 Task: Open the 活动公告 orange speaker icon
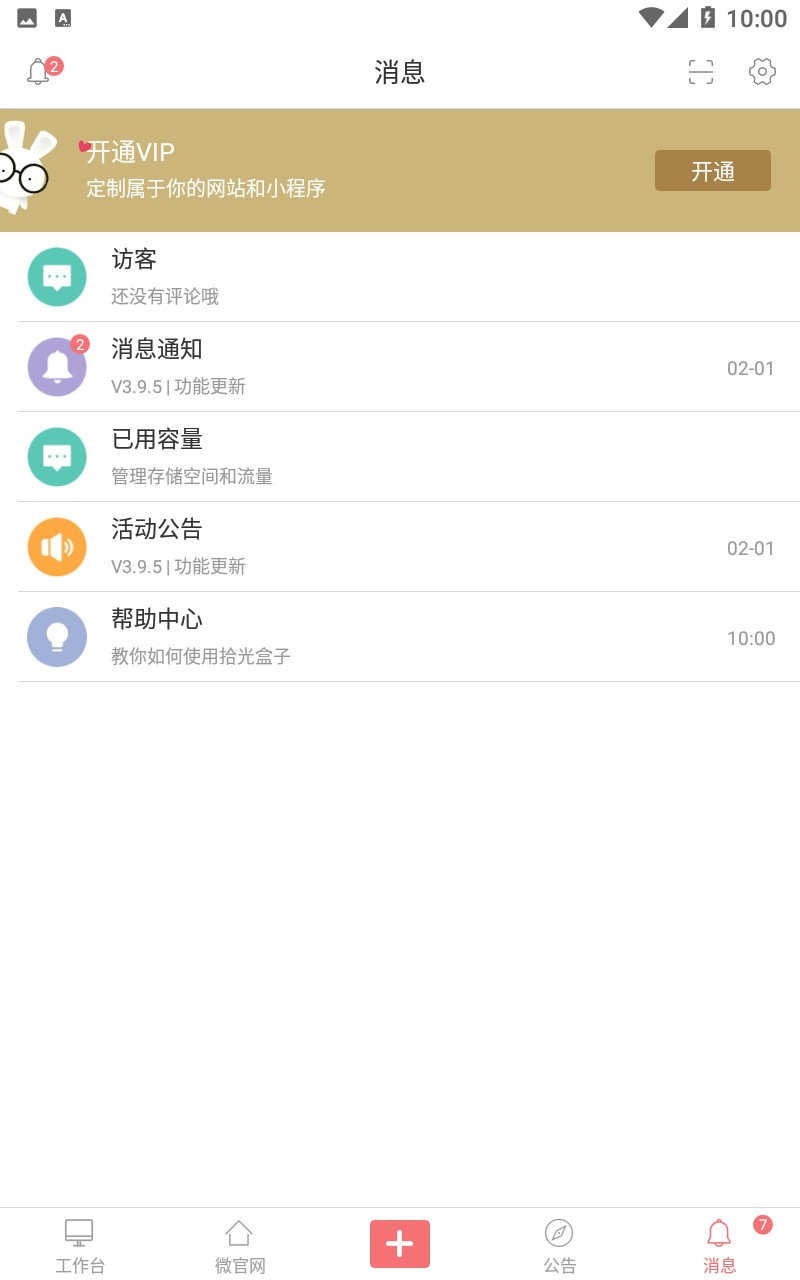click(x=57, y=547)
